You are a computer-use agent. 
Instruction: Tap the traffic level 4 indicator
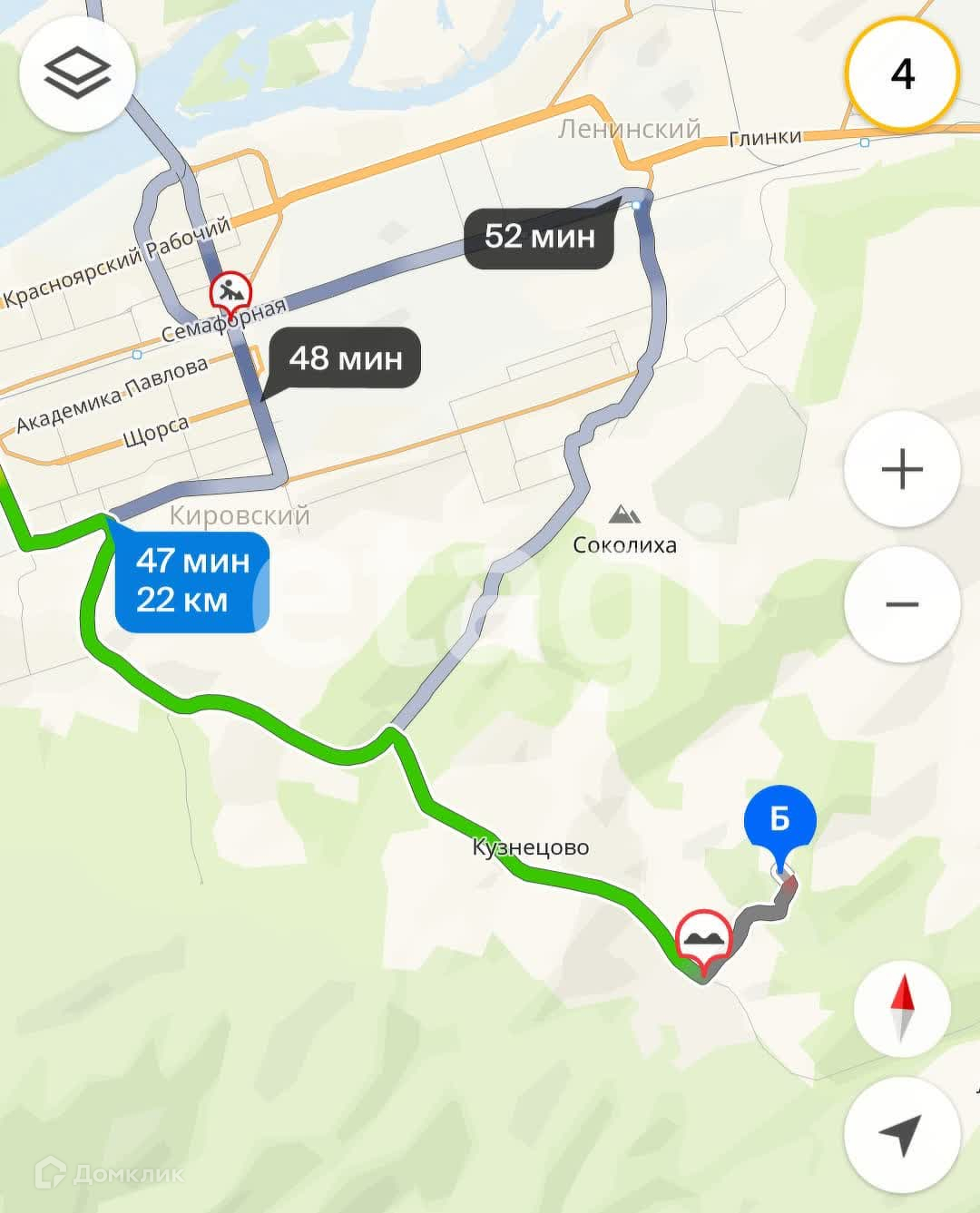(902, 73)
